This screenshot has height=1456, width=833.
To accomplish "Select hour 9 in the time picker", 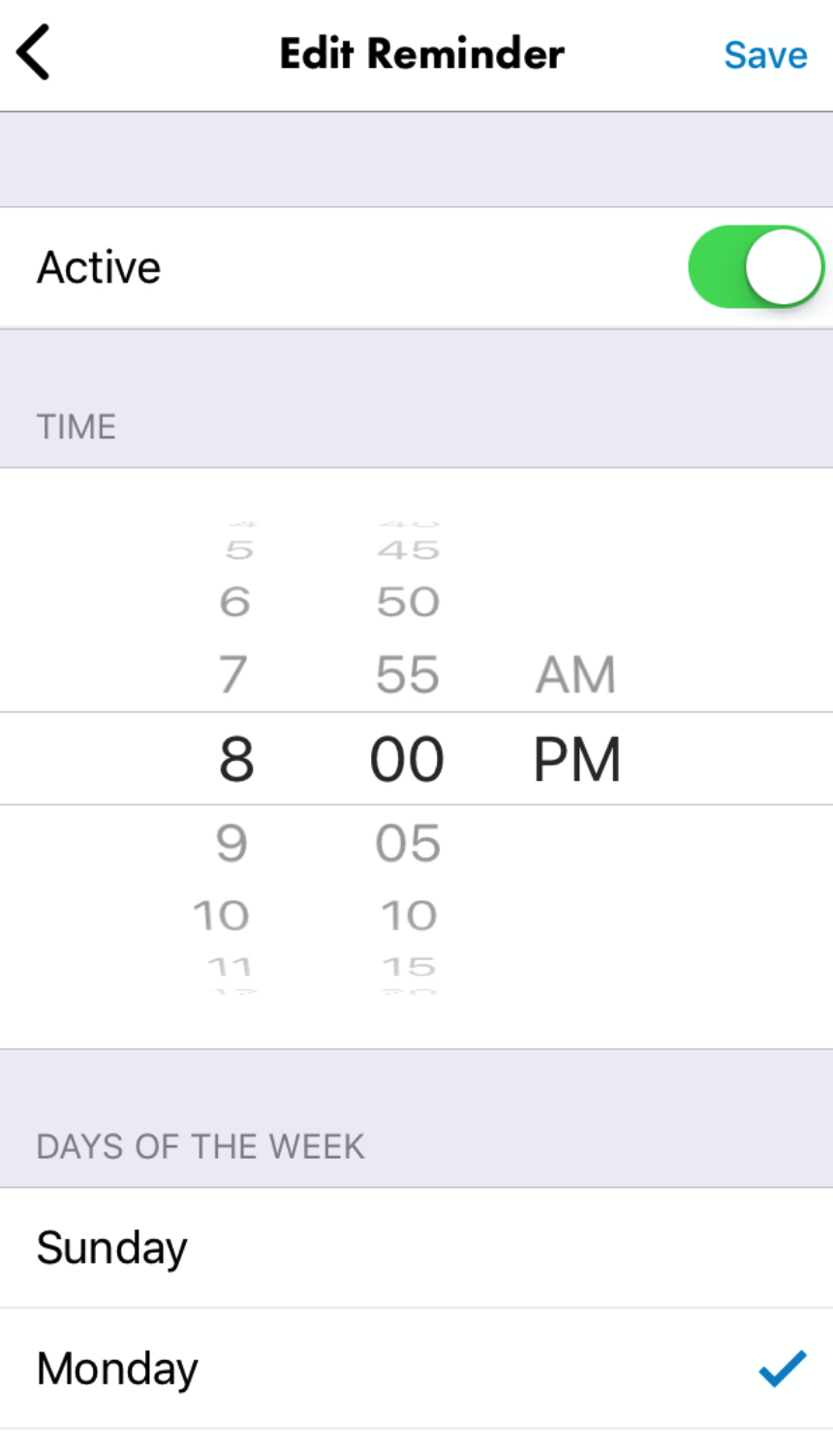I will [x=232, y=843].
